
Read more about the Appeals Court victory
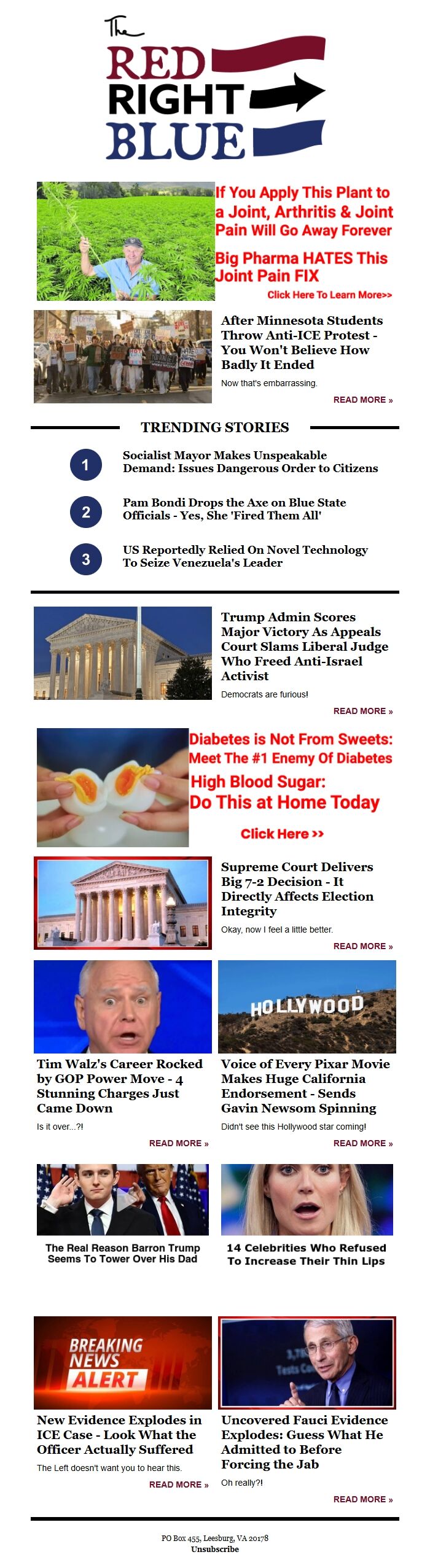(362, 711)
